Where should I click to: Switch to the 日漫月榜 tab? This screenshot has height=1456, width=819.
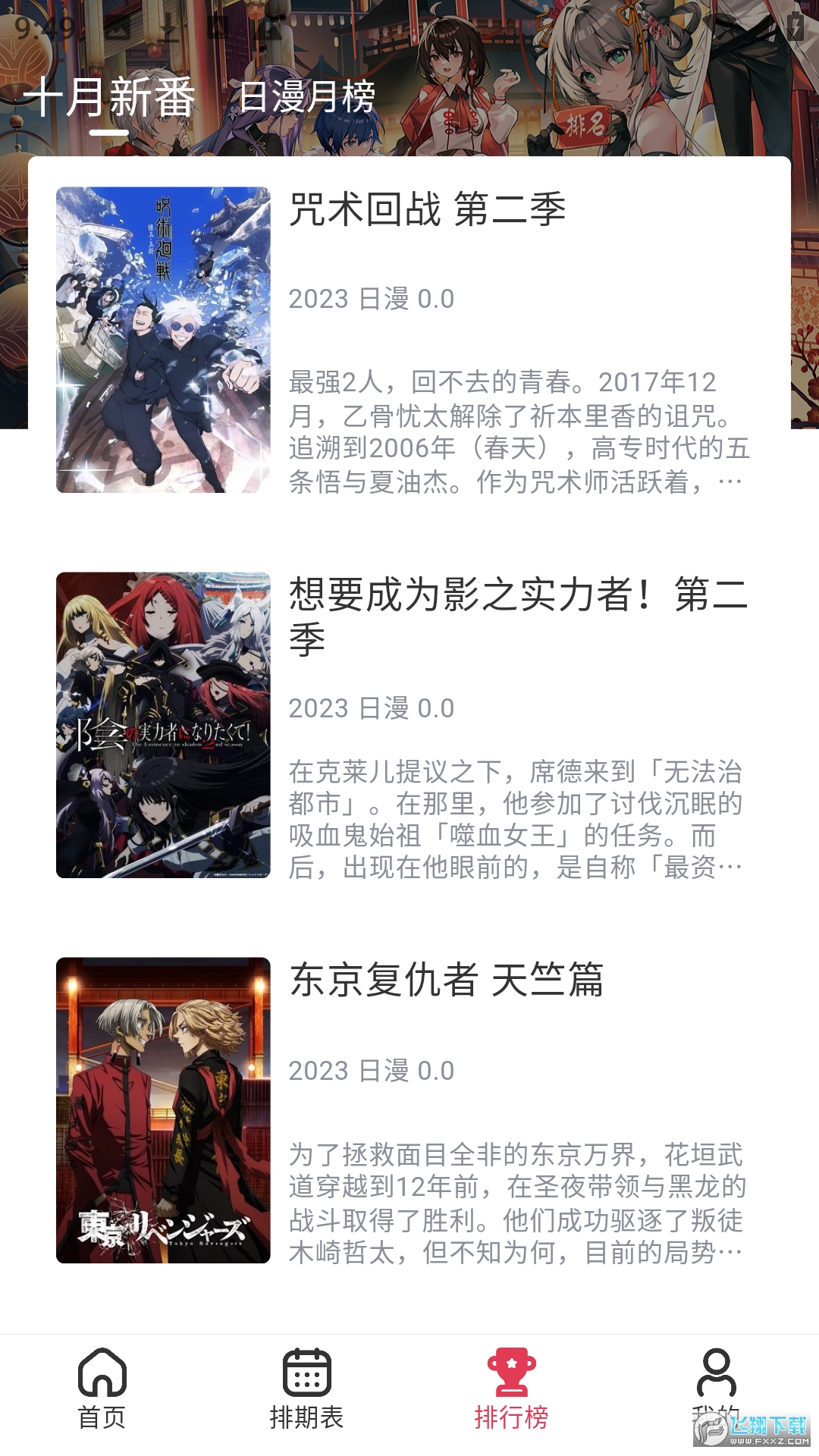point(306,97)
